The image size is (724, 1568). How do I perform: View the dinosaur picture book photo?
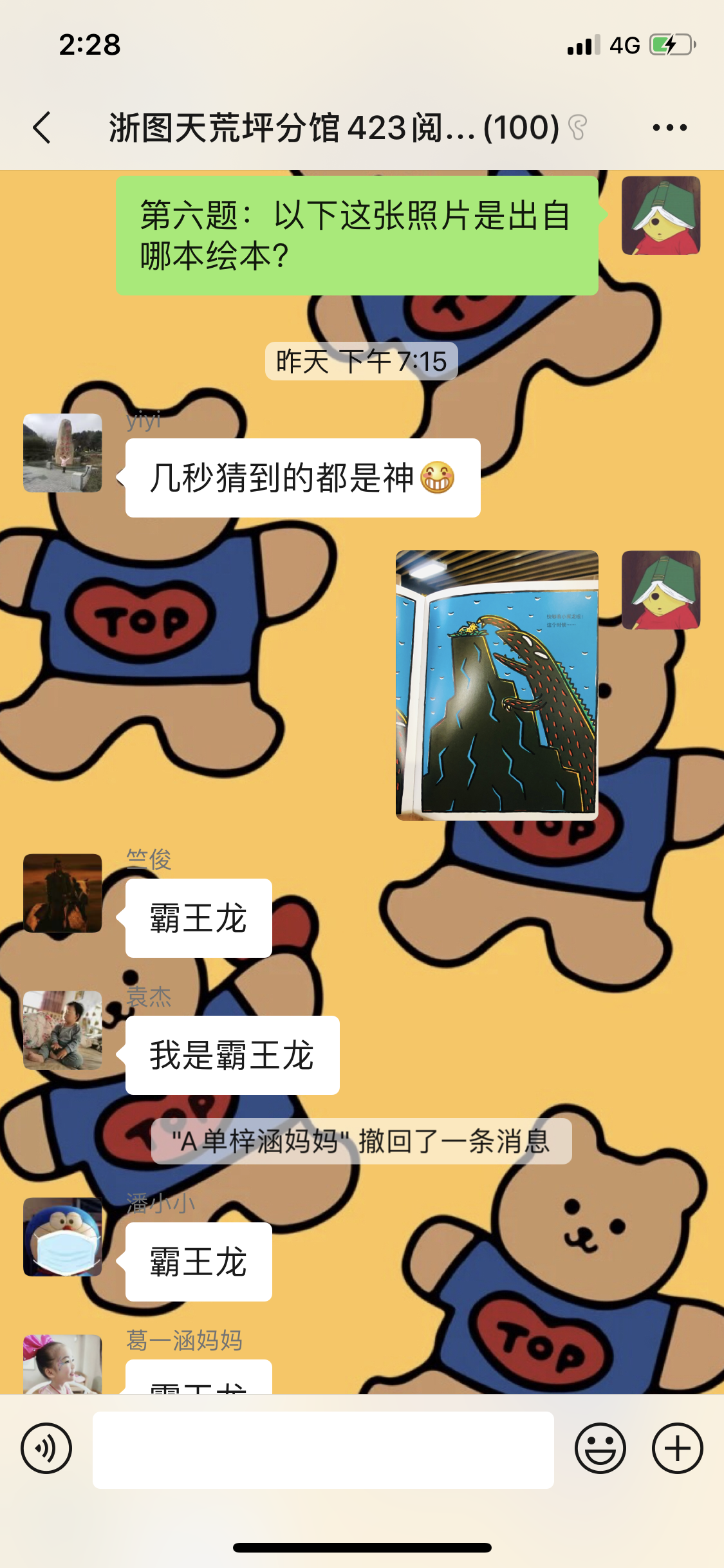497,685
